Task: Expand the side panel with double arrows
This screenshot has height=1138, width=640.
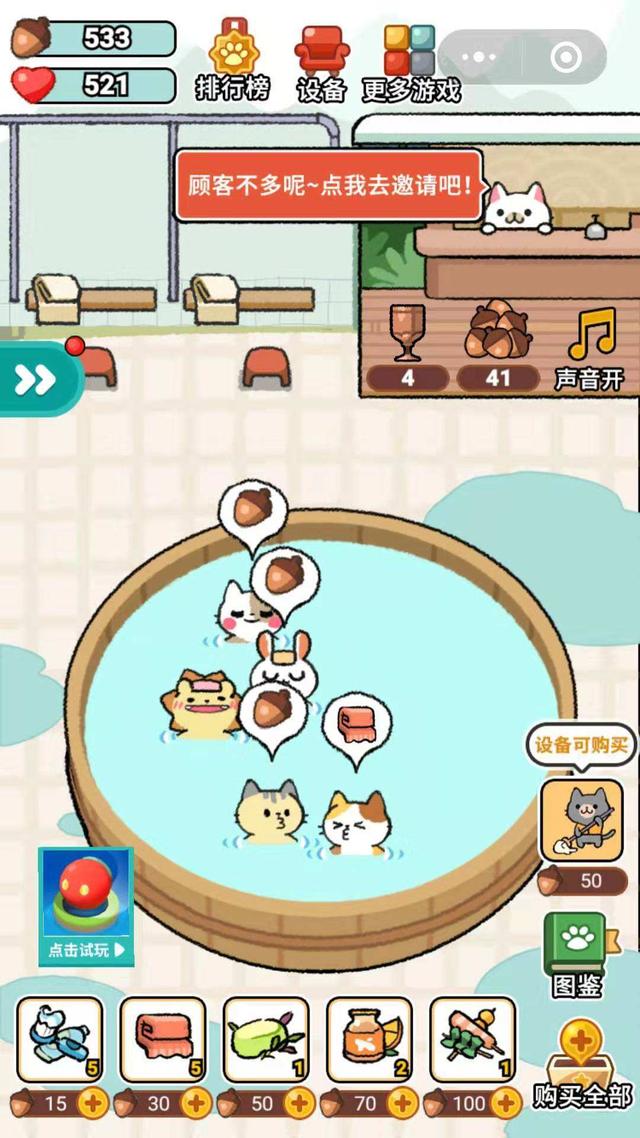Action: 36,378
